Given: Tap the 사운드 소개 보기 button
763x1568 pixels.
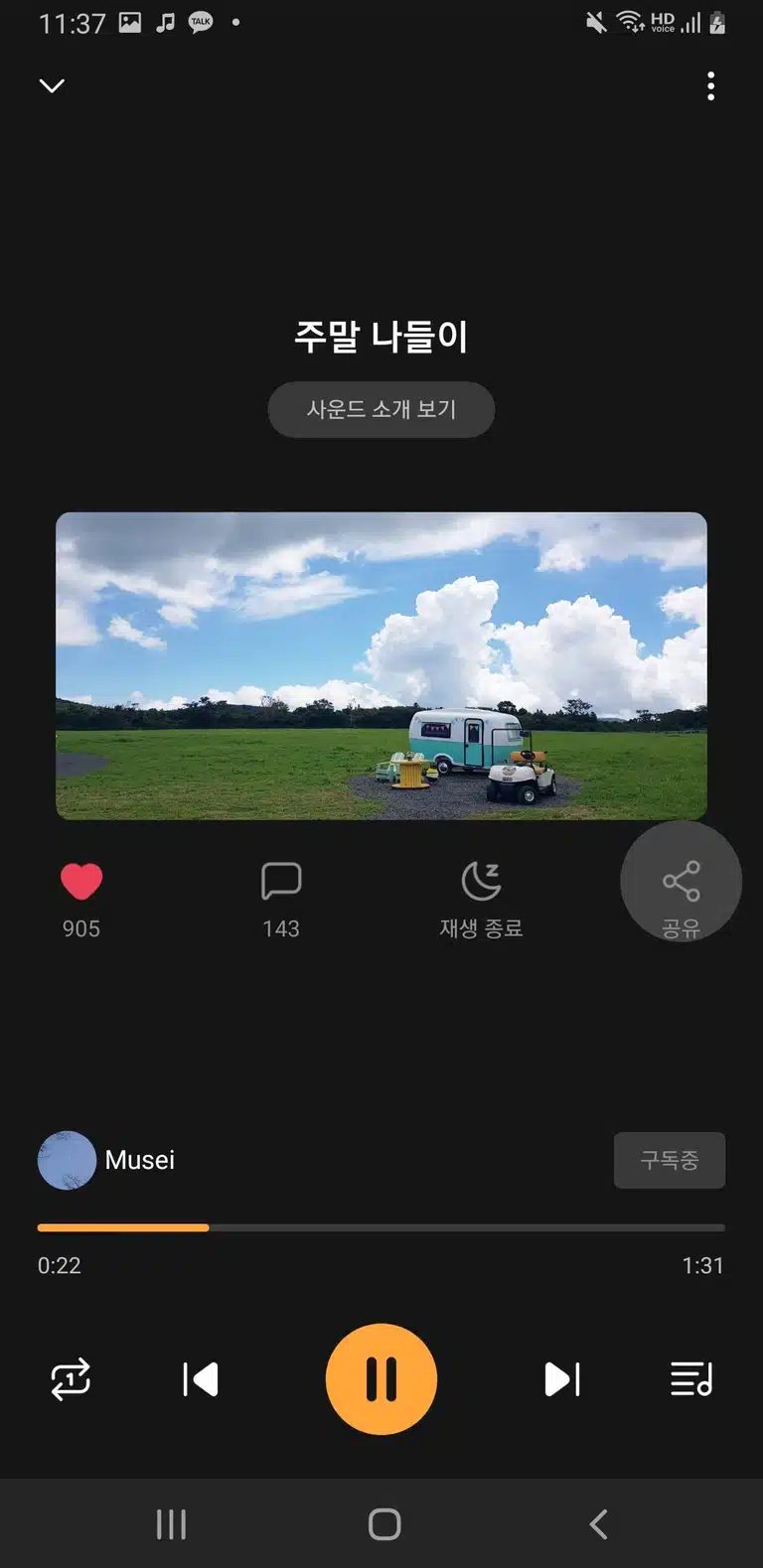Looking at the screenshot, I should tap(381, 409).
